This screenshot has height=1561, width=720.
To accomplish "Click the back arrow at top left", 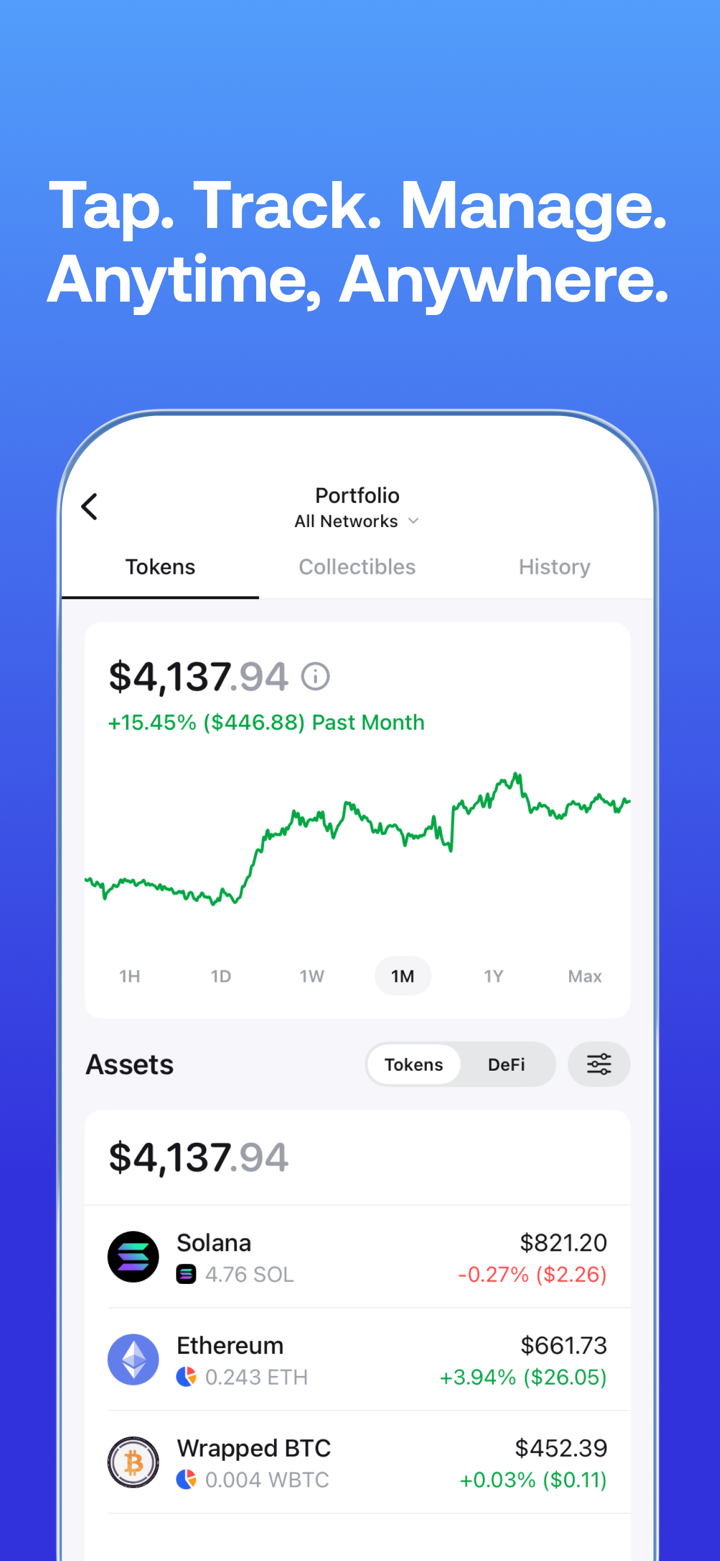I will (89, 506).
